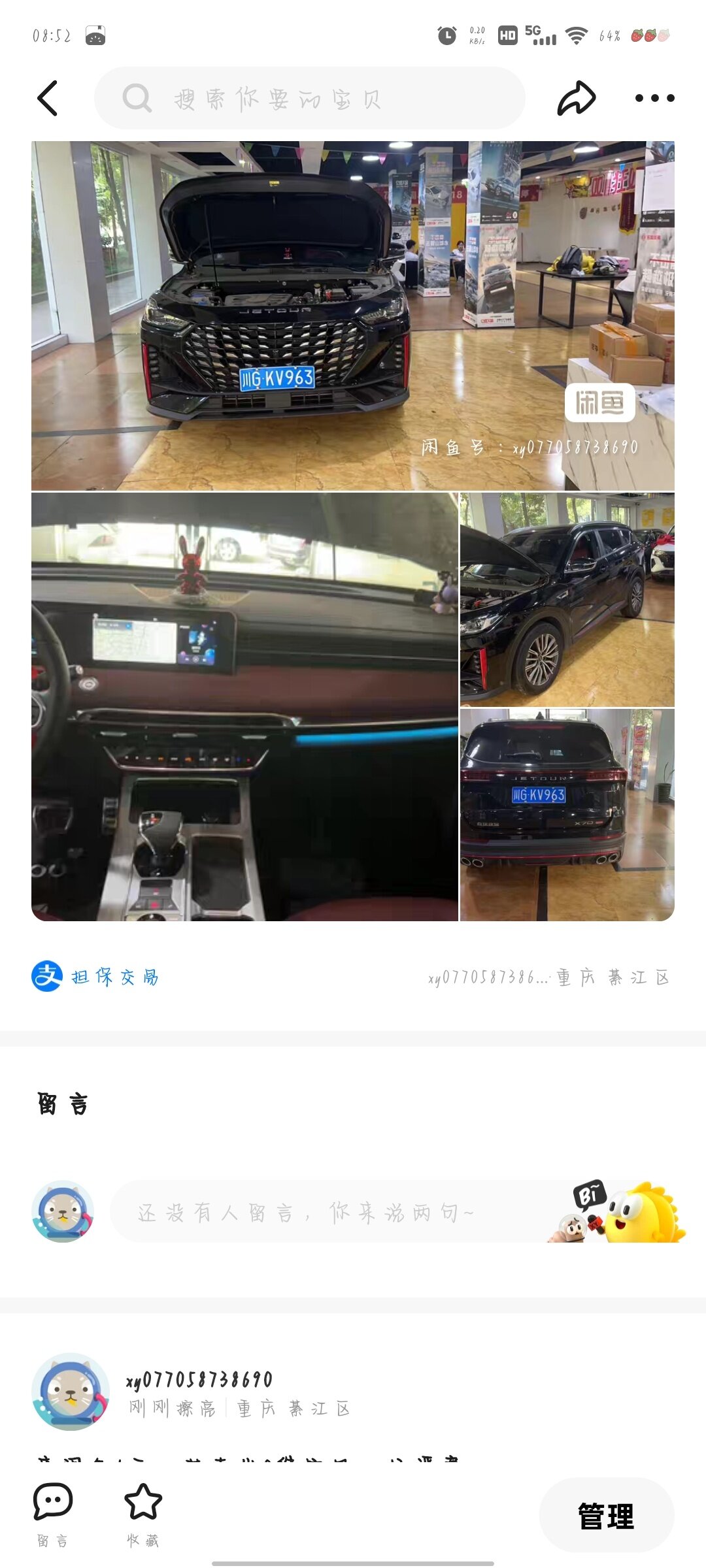The image size is (706, 1568).
Task: Open the side-view photo of the black SUV
Action: coord(567,600)
